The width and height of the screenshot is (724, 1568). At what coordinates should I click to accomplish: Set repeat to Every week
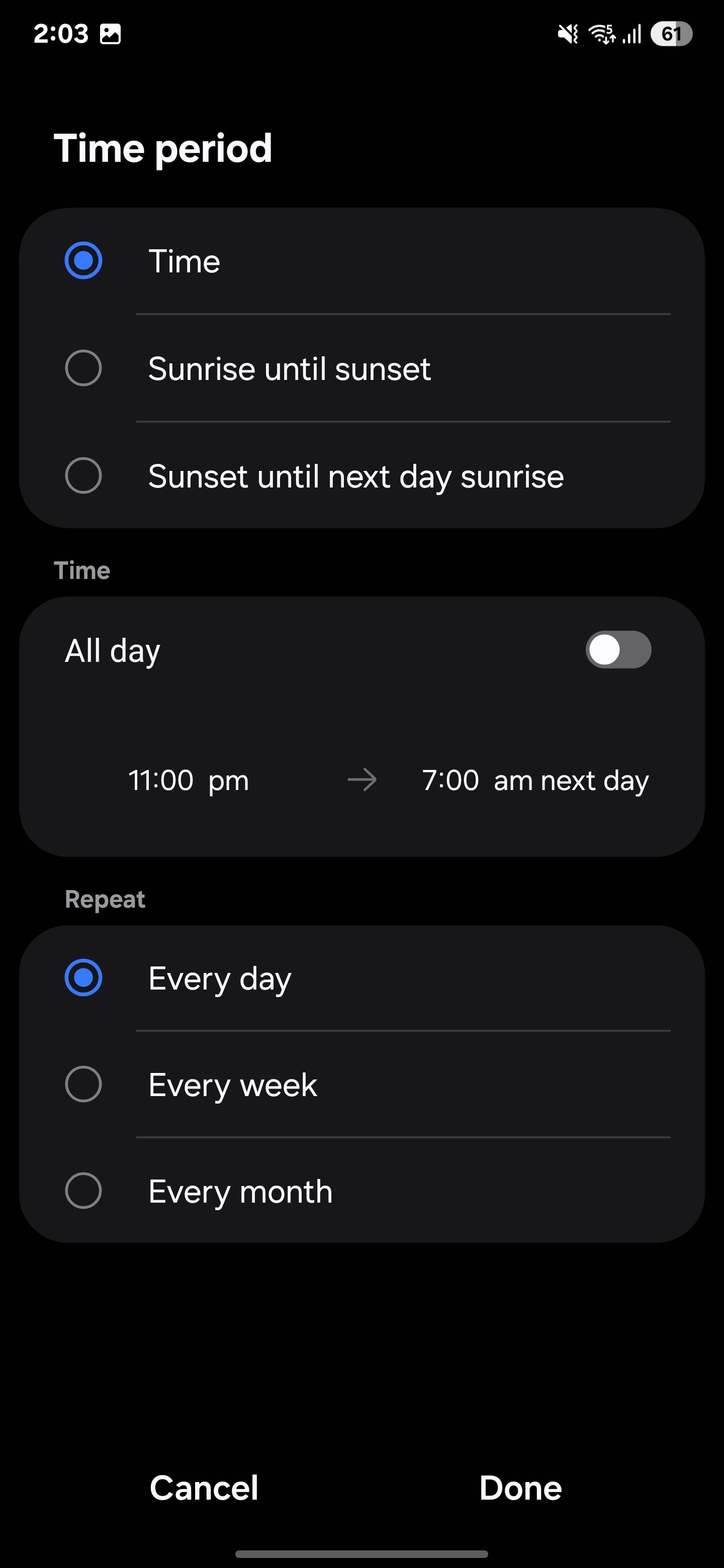83,1084
